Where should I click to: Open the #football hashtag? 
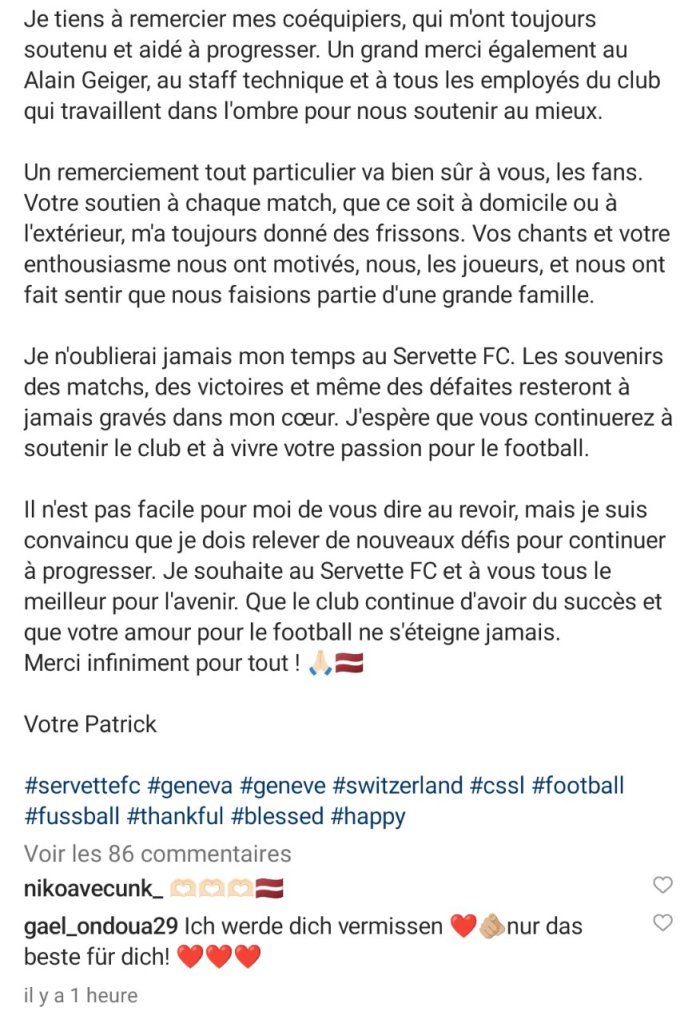pos(578,786)
